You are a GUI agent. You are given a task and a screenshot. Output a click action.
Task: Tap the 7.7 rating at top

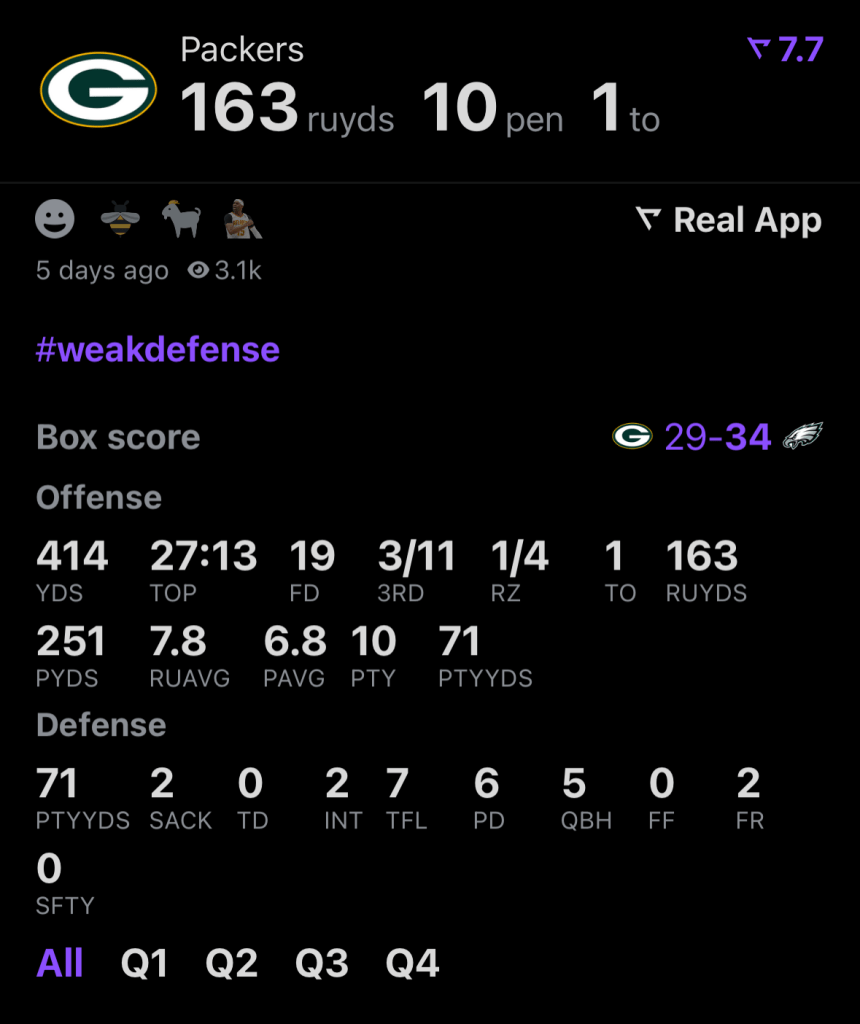coord(786,49)
